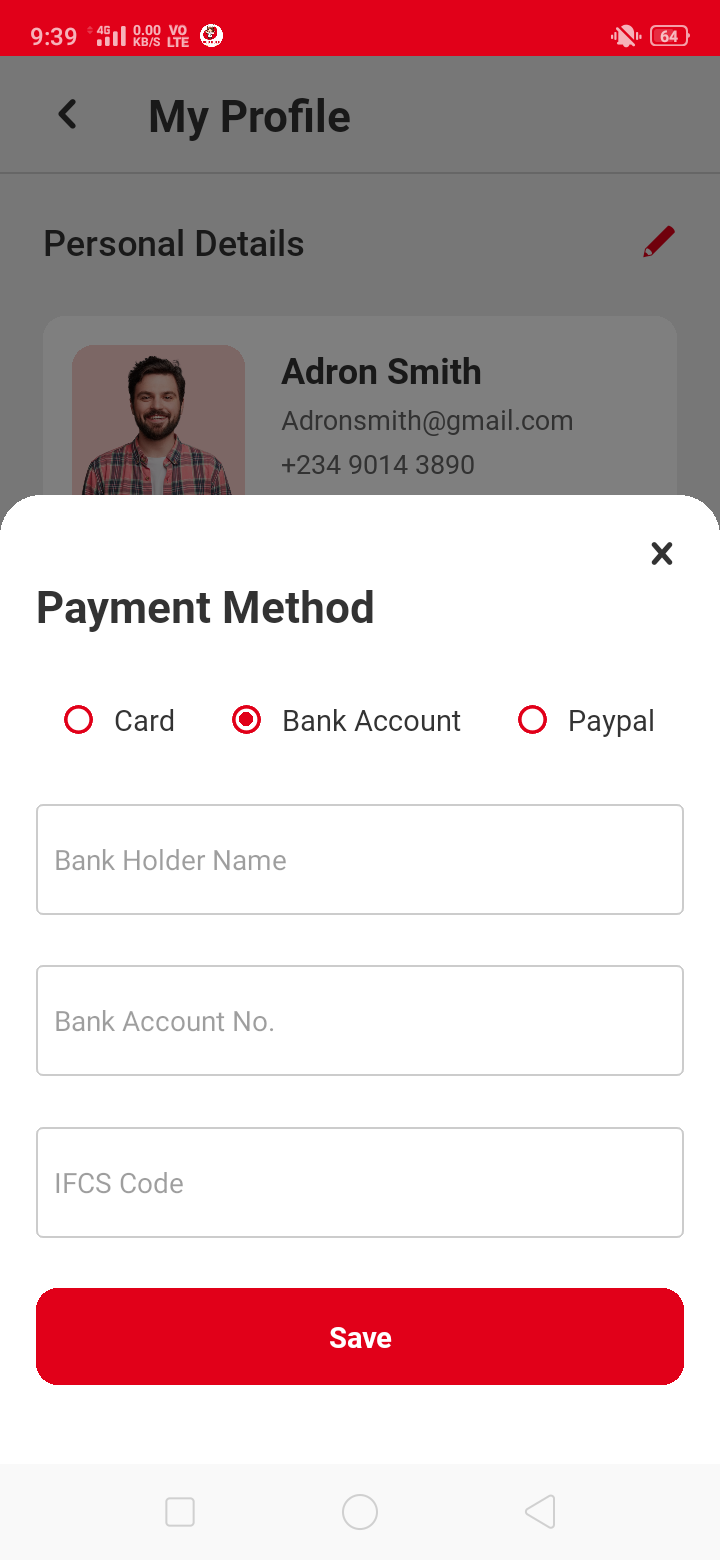Open recent apps from navigation bar
The image size is (720, 1560).
coord(180,1512)
